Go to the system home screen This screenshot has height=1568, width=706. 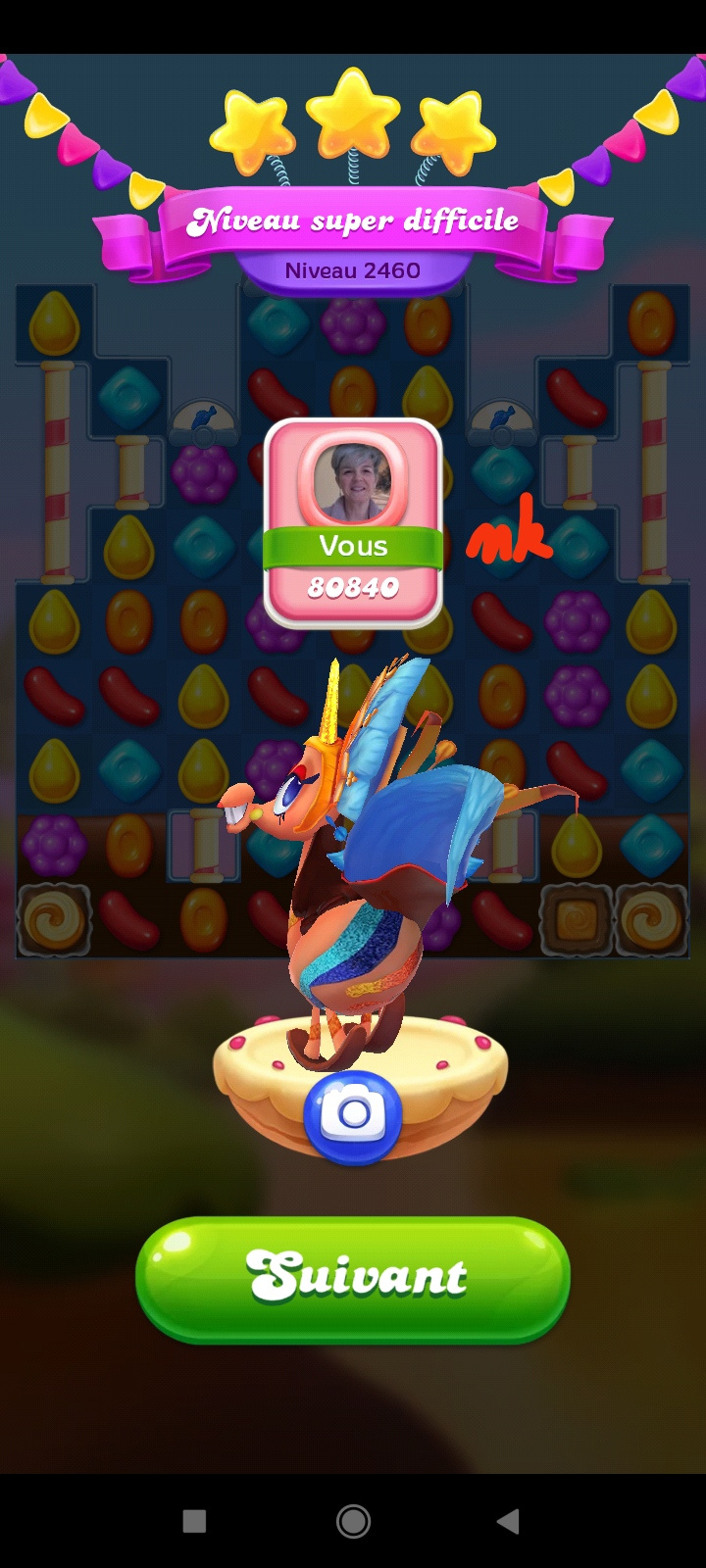[353, 1521]
